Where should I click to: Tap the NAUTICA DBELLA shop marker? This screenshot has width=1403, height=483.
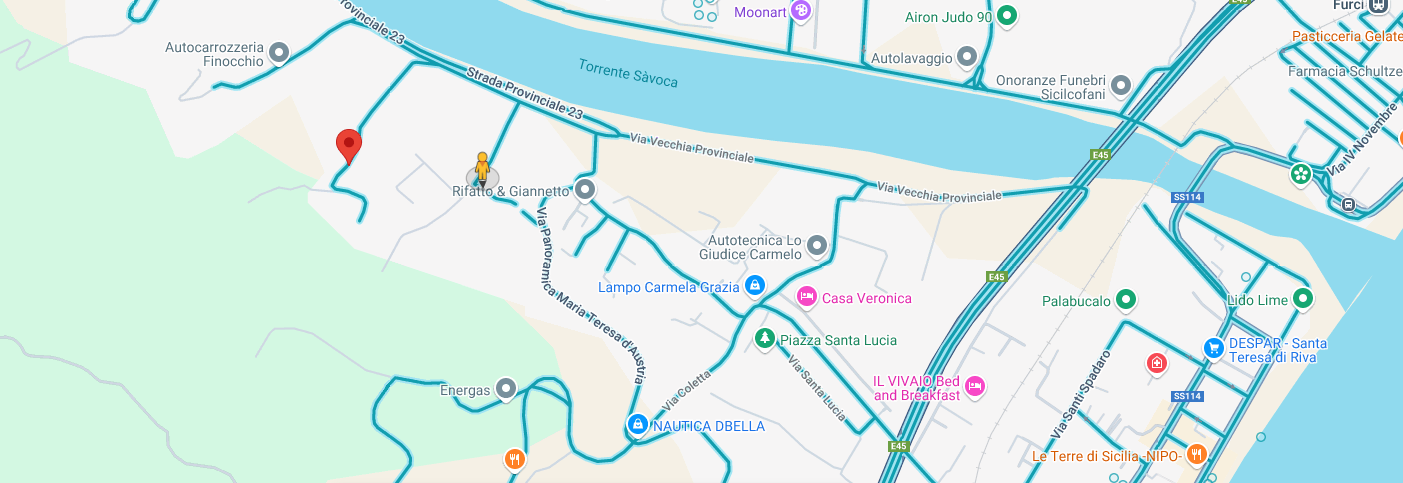point(637,425)
